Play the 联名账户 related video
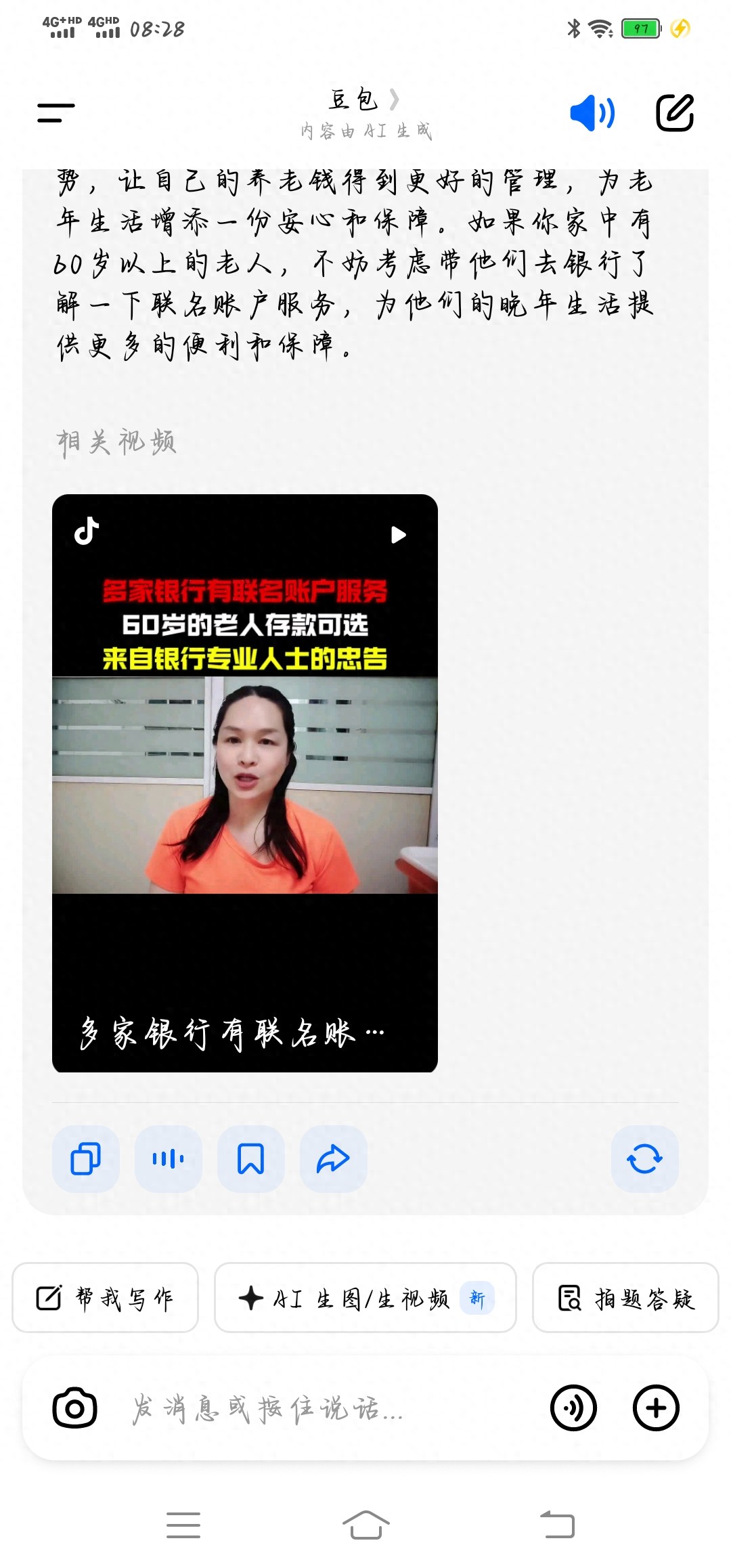Screen dimensions: 731x1568 click(399, 534)
